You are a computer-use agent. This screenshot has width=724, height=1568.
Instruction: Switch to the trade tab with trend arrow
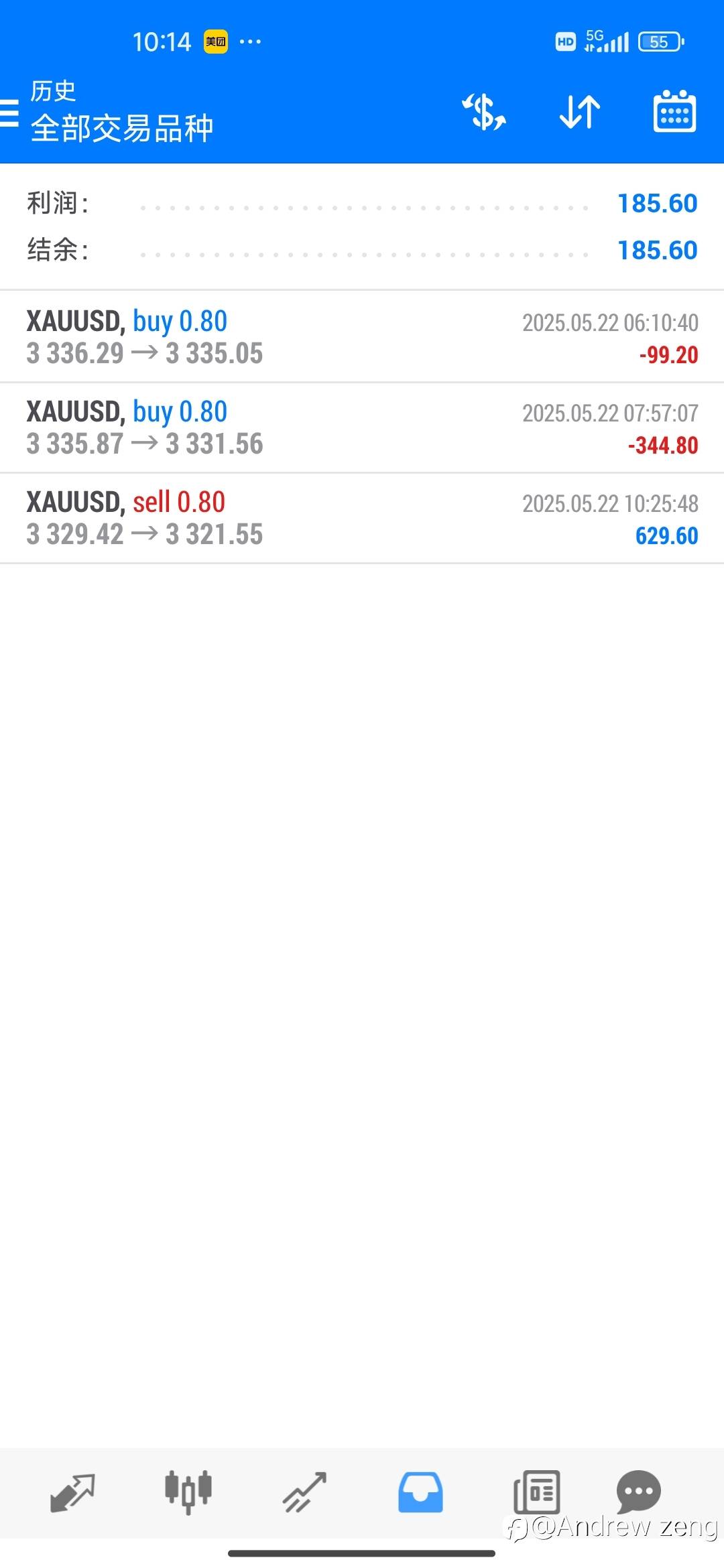(304, 1492)
